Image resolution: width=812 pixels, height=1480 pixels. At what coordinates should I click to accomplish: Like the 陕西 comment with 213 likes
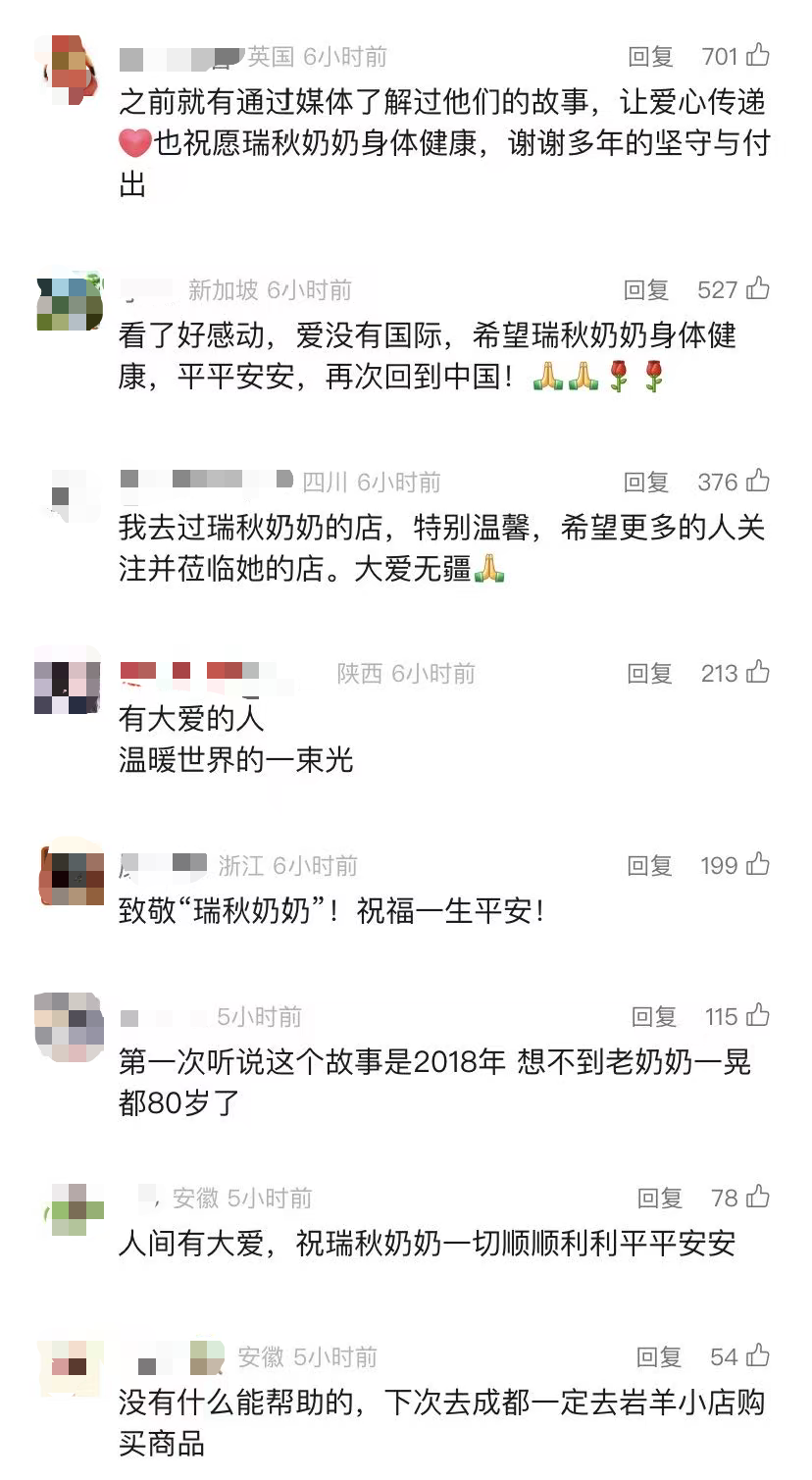coord(757,673)
